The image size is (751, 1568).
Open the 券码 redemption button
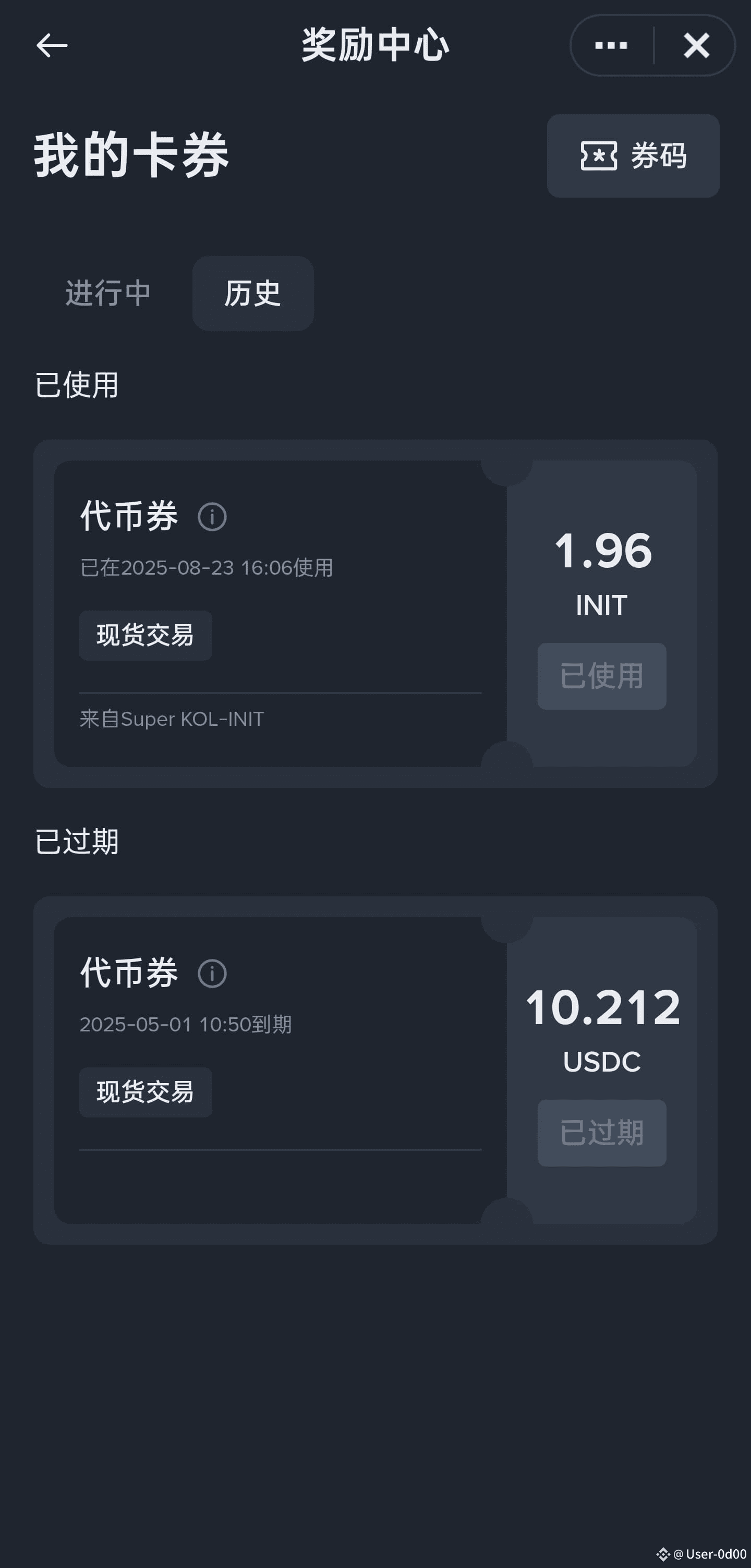(x=633, y=156)
